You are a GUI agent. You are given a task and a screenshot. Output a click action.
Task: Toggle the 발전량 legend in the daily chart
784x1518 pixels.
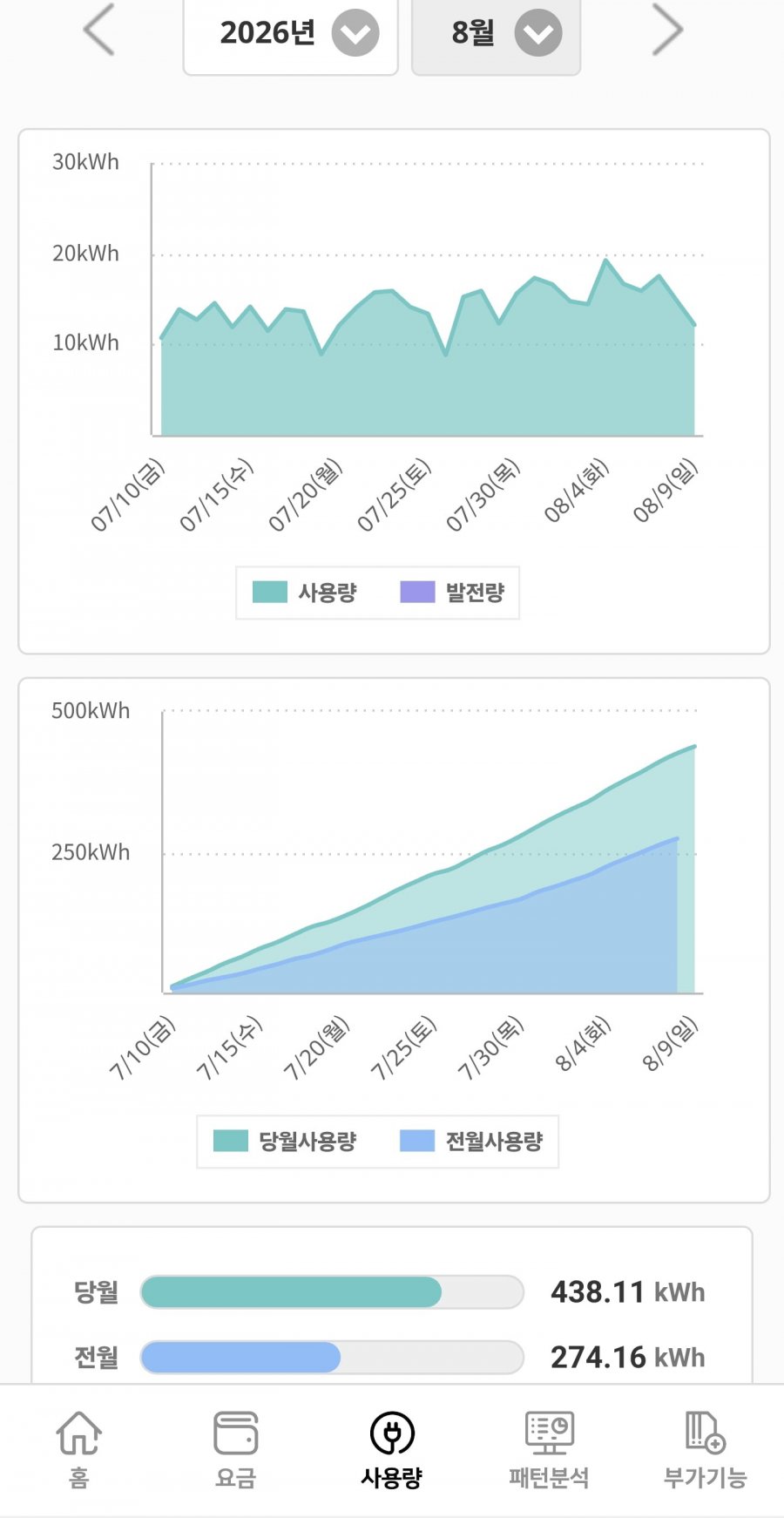click(x=452, y=593)
